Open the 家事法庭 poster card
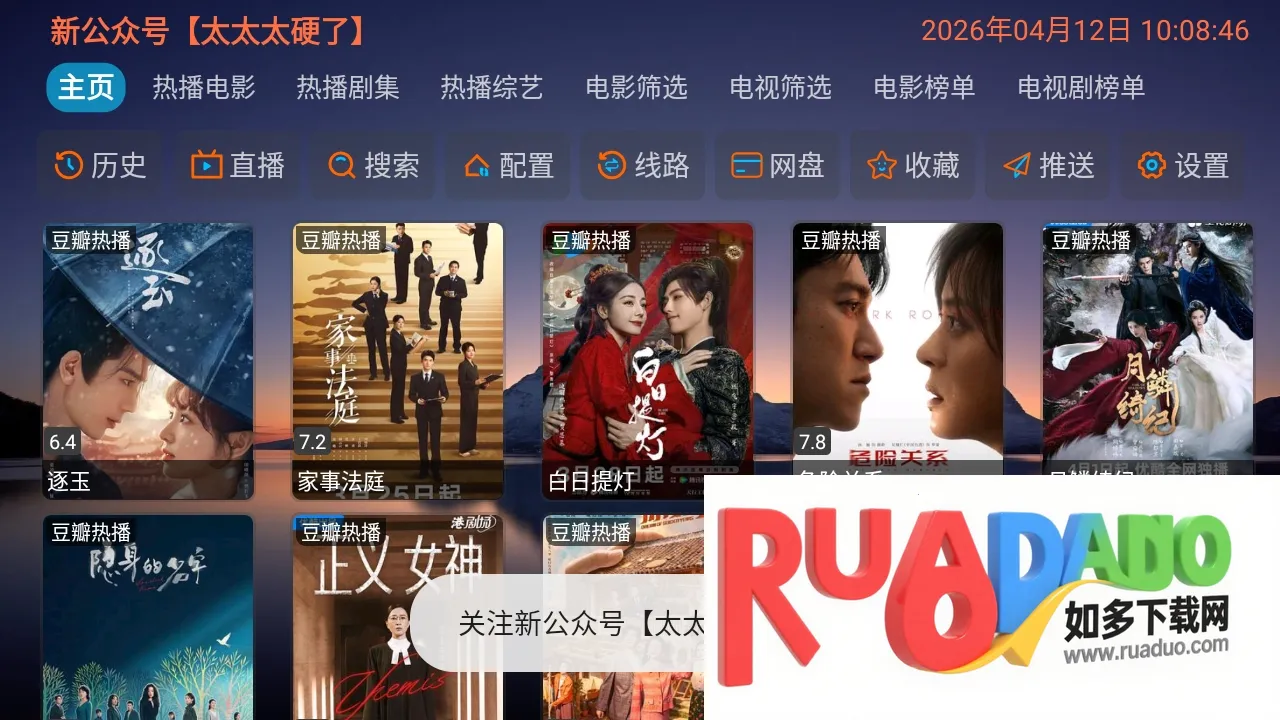 (x=398, y=360)
